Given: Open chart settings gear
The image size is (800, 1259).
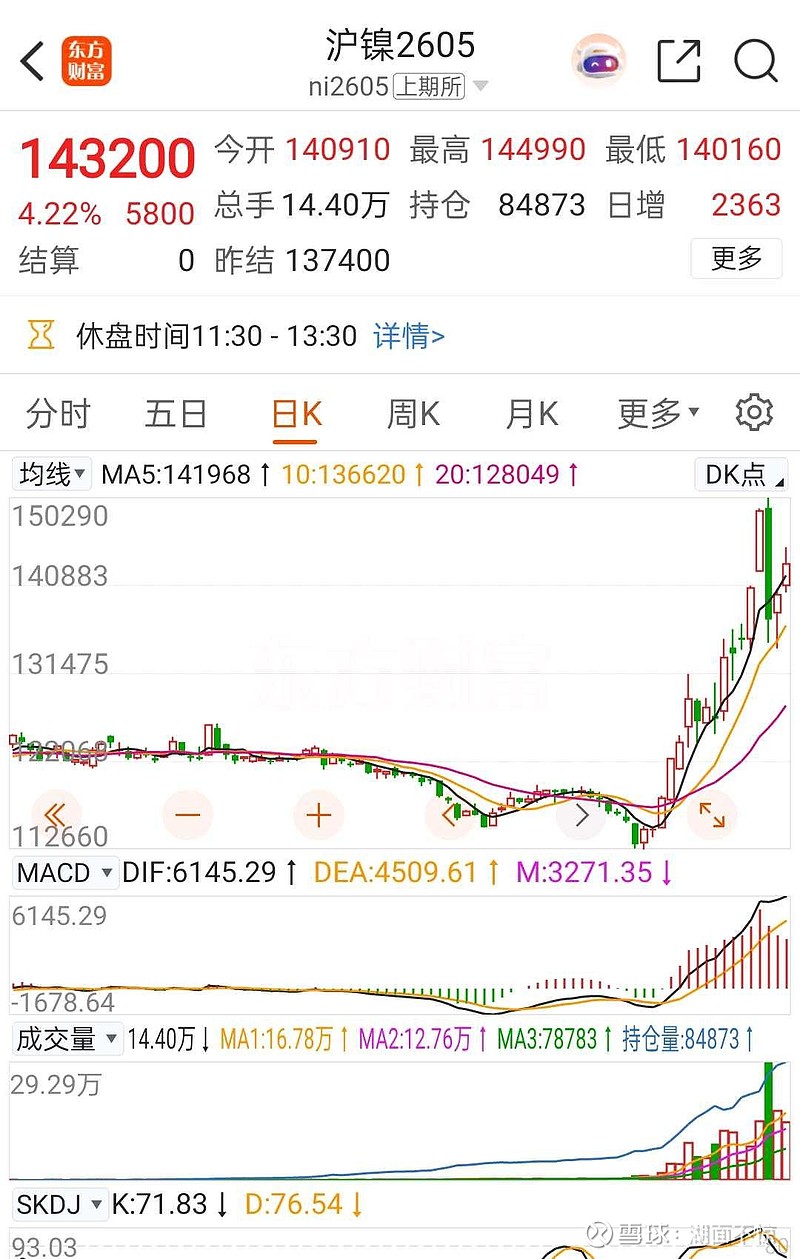Looking at the screenshot, I should (x=754, y=413).
